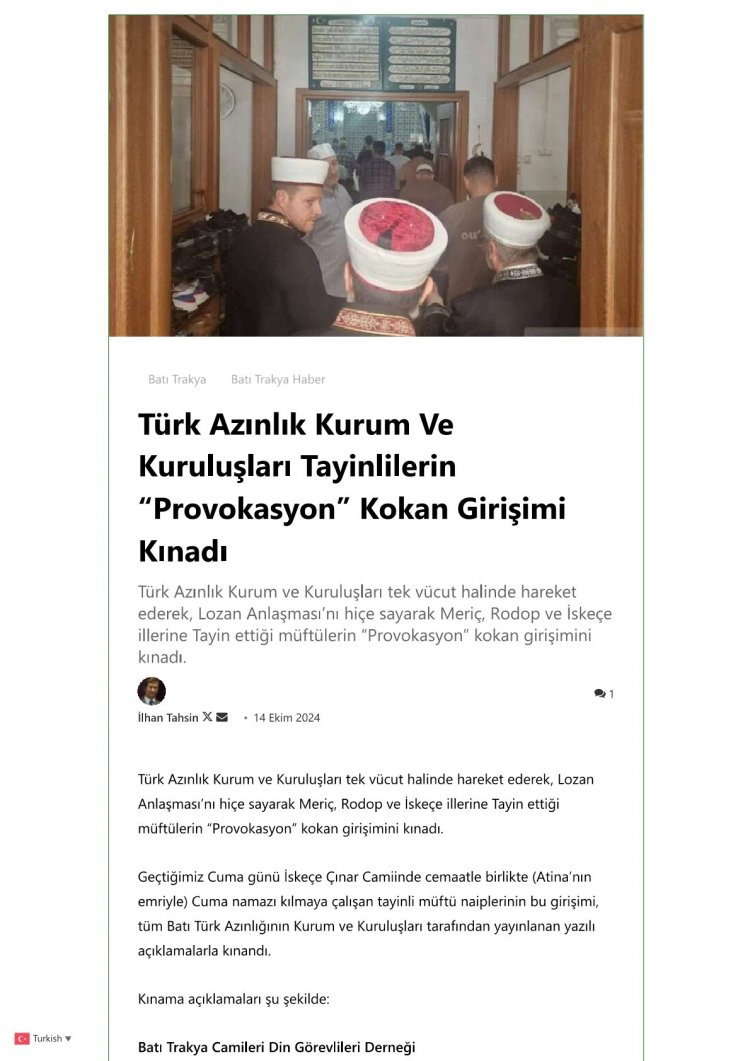Open the author's X profile icon

[x=207, y=717]
